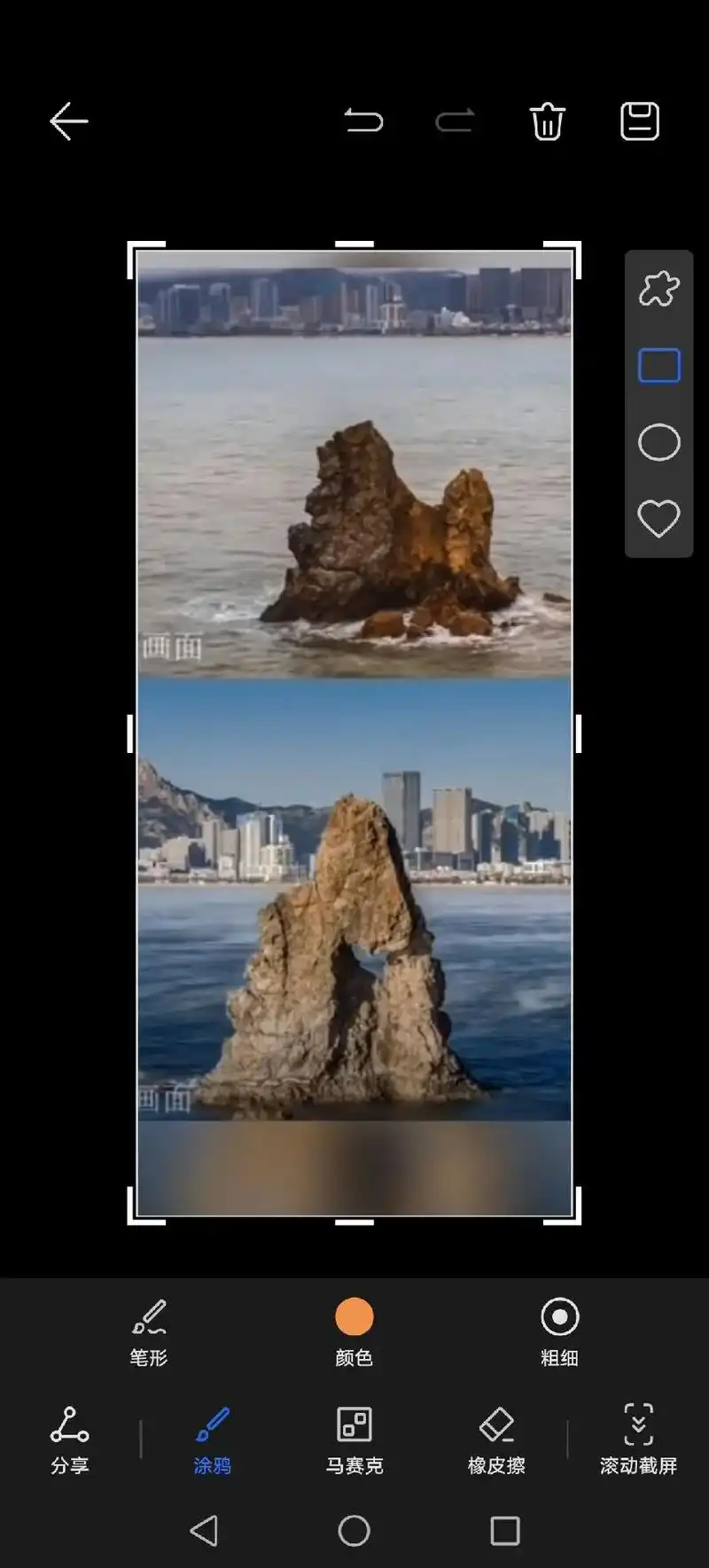
Task: Tap the system home button
Action: pyautogui.click(x=354, y=1530)
